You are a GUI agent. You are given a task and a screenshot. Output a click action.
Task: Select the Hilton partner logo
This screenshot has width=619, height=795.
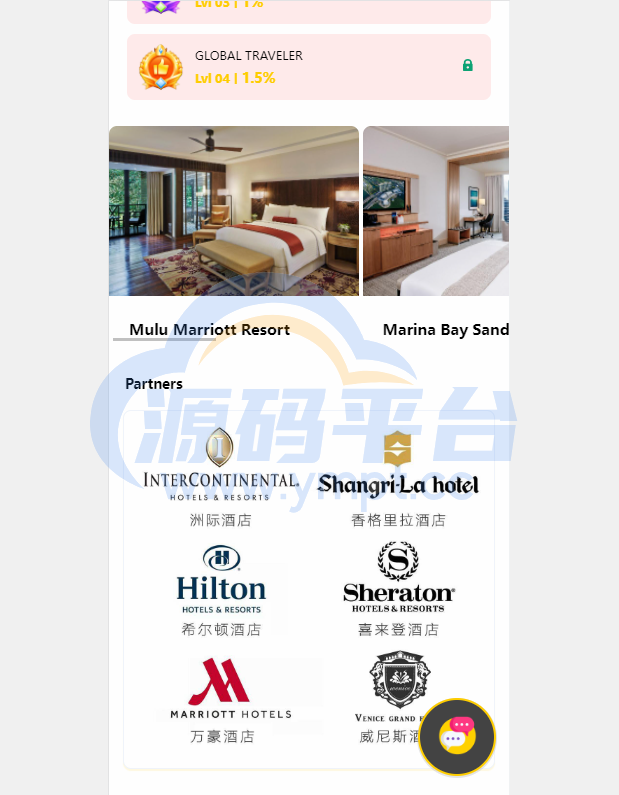tap(220, 580)
